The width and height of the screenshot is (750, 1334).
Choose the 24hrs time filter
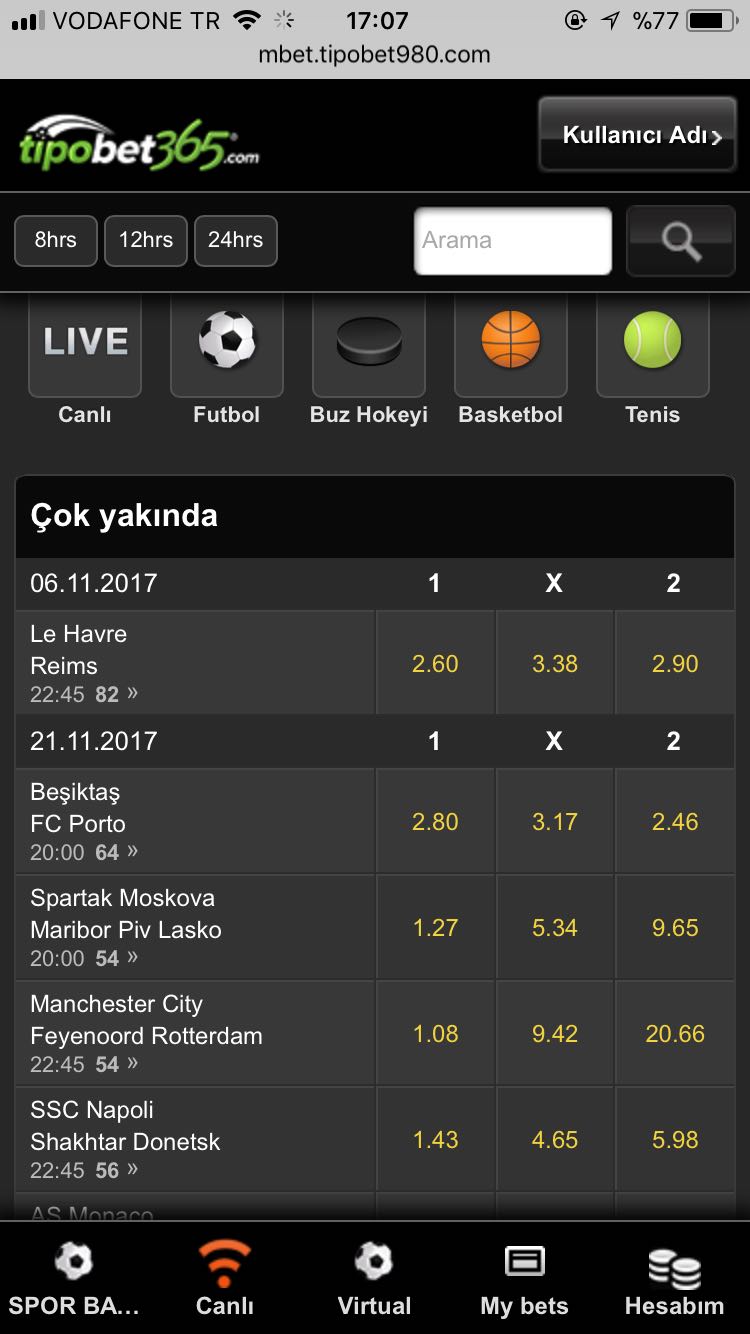coord(236,241)
